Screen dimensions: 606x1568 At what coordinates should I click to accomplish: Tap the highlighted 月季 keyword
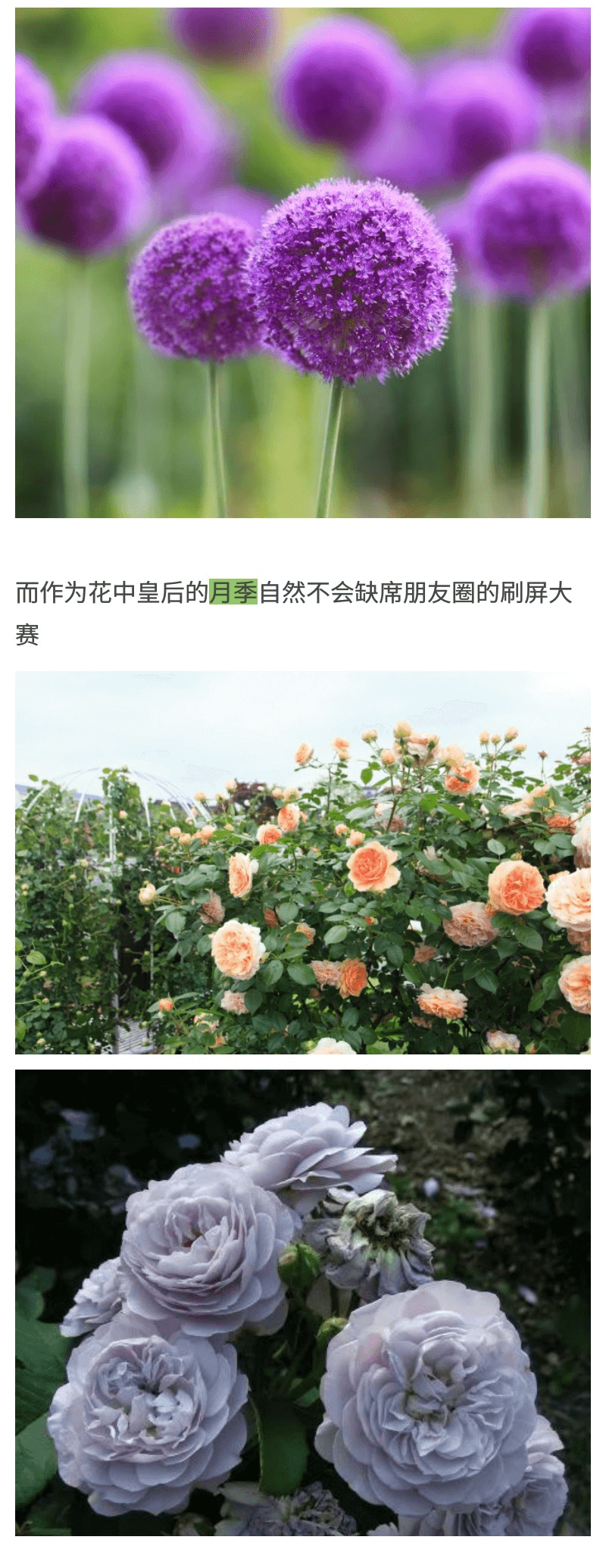pos(233,592)
